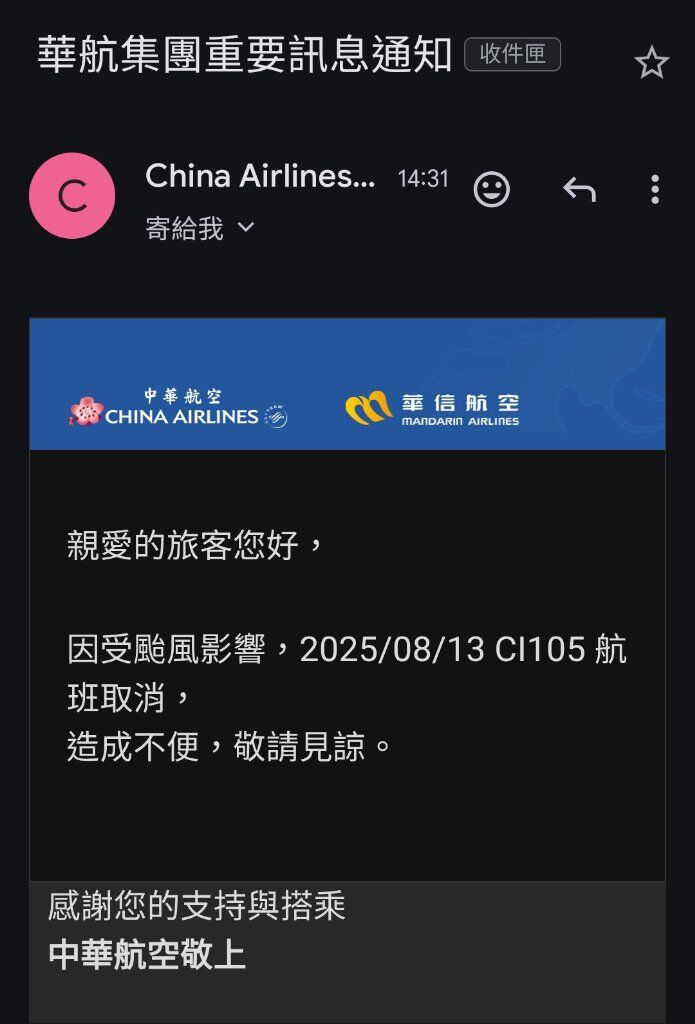Tap the 收件匣 label chip
The height and width of the screenshot is (1024, 695).
coord(512,55)
